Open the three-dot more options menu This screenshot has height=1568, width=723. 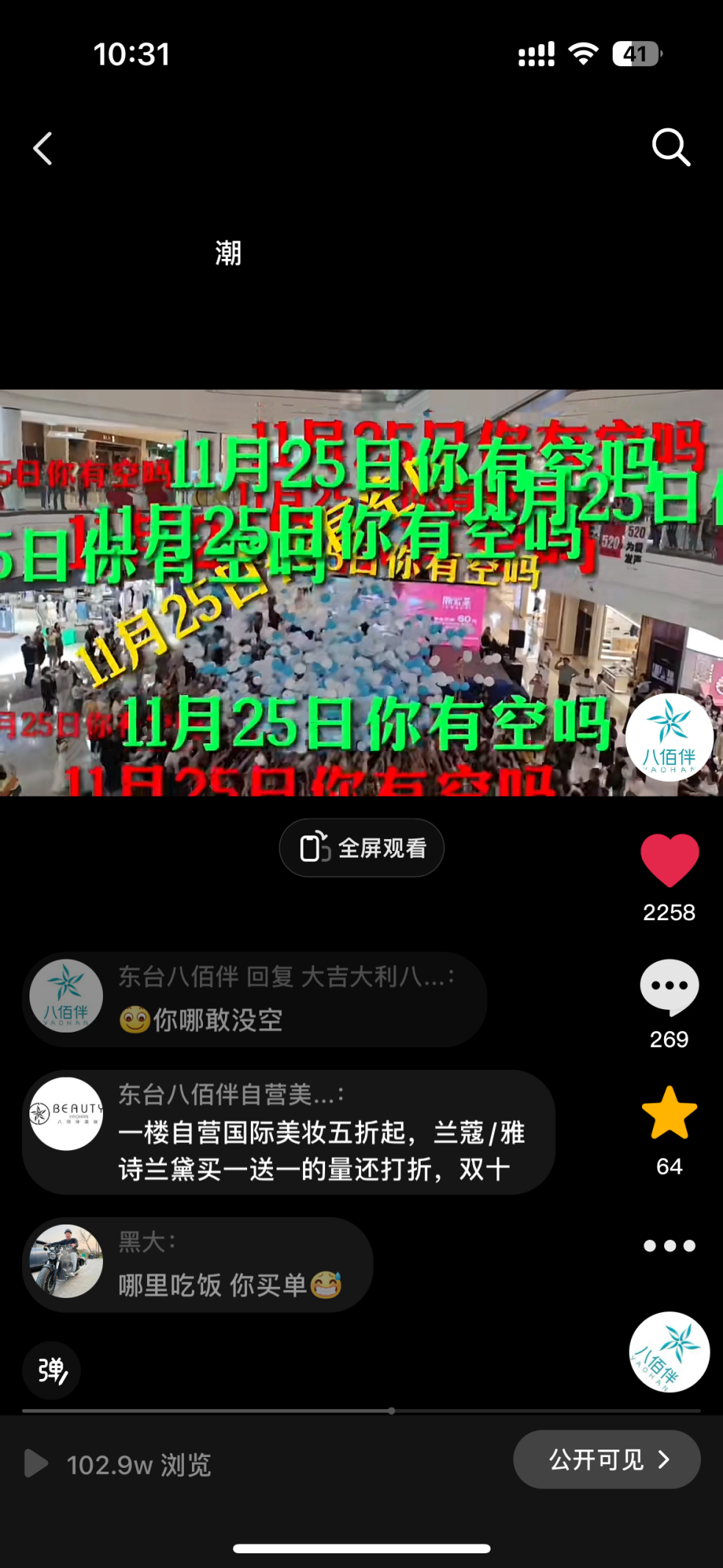669,1246
